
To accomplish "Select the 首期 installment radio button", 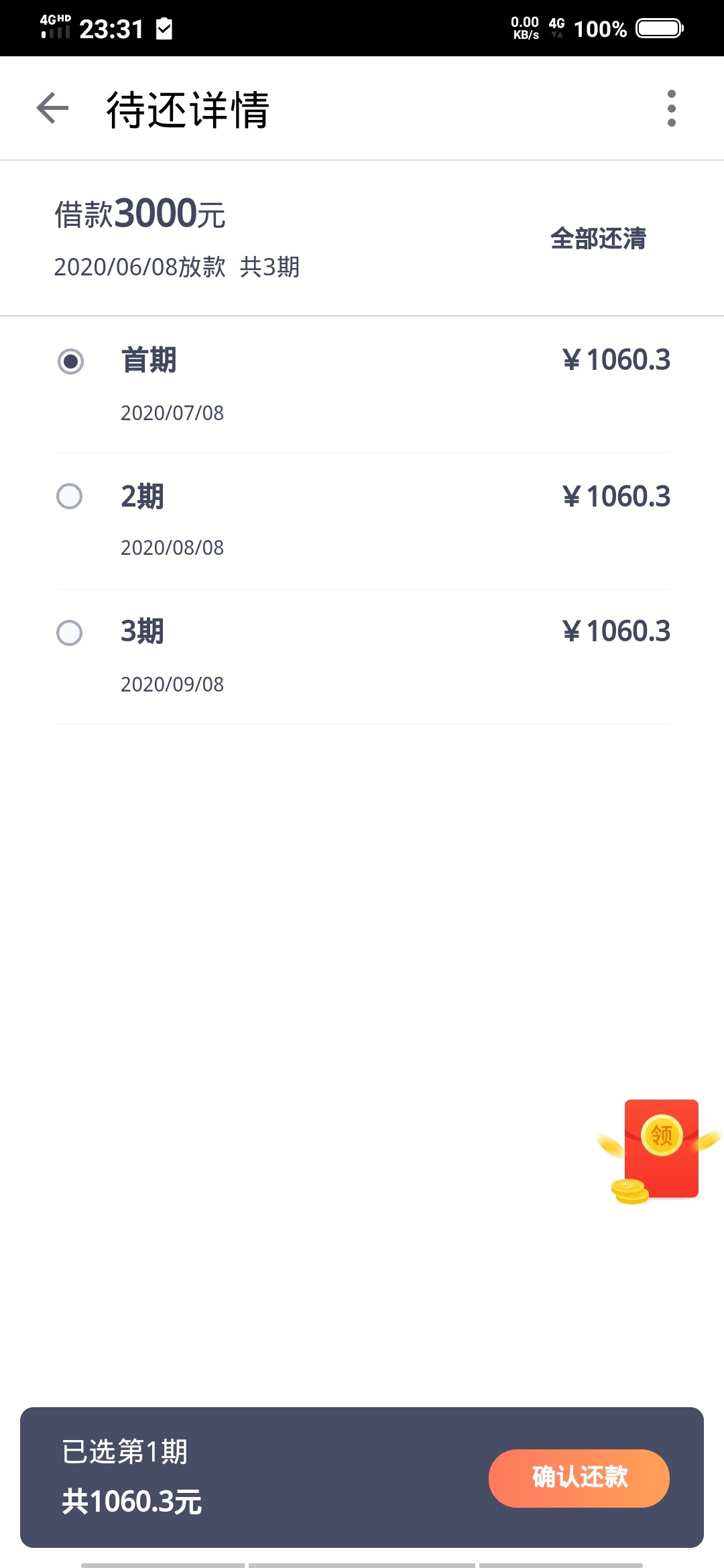I will (x=70, y=362).
